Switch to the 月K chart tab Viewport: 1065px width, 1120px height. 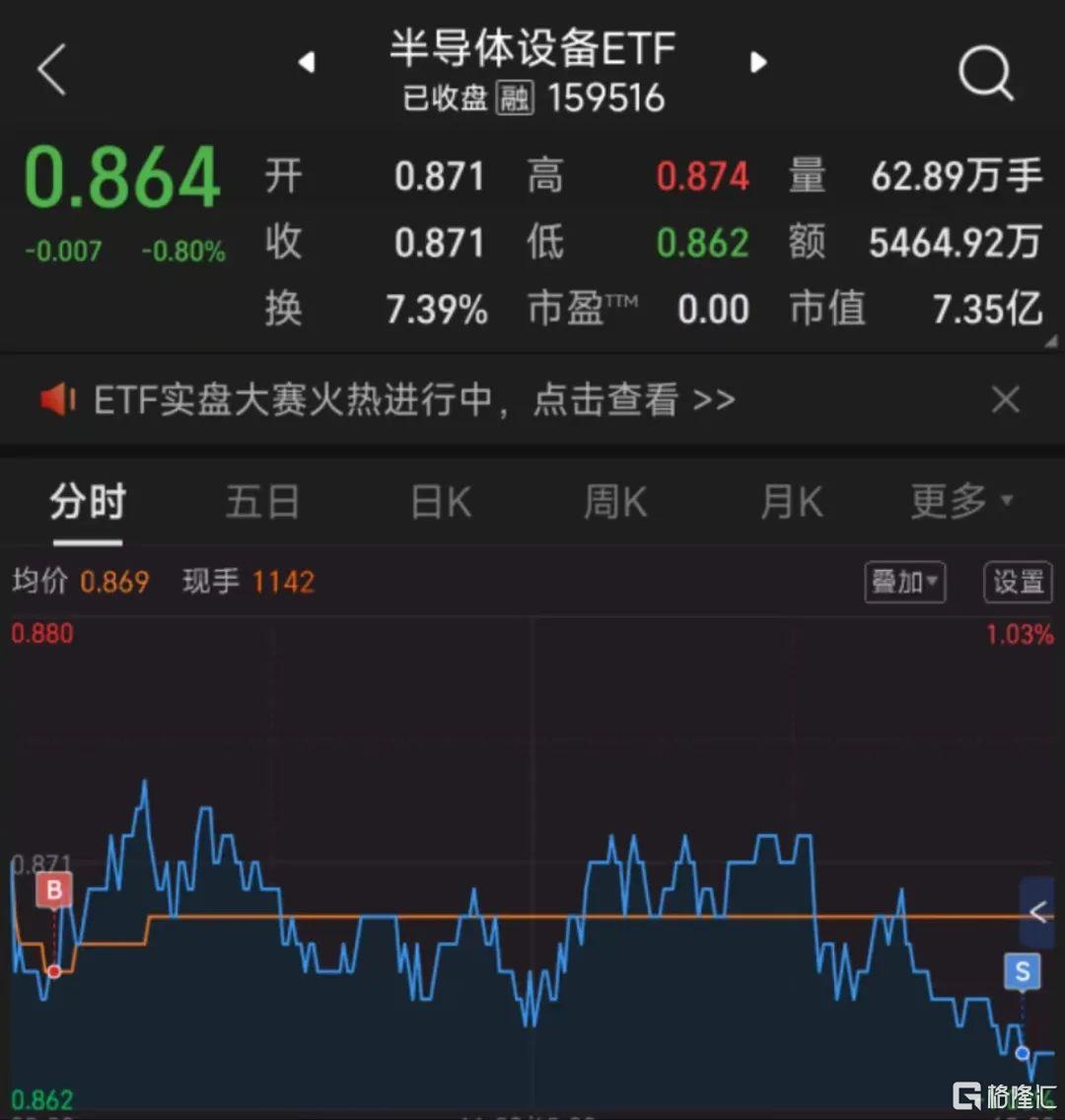(791, 503)
